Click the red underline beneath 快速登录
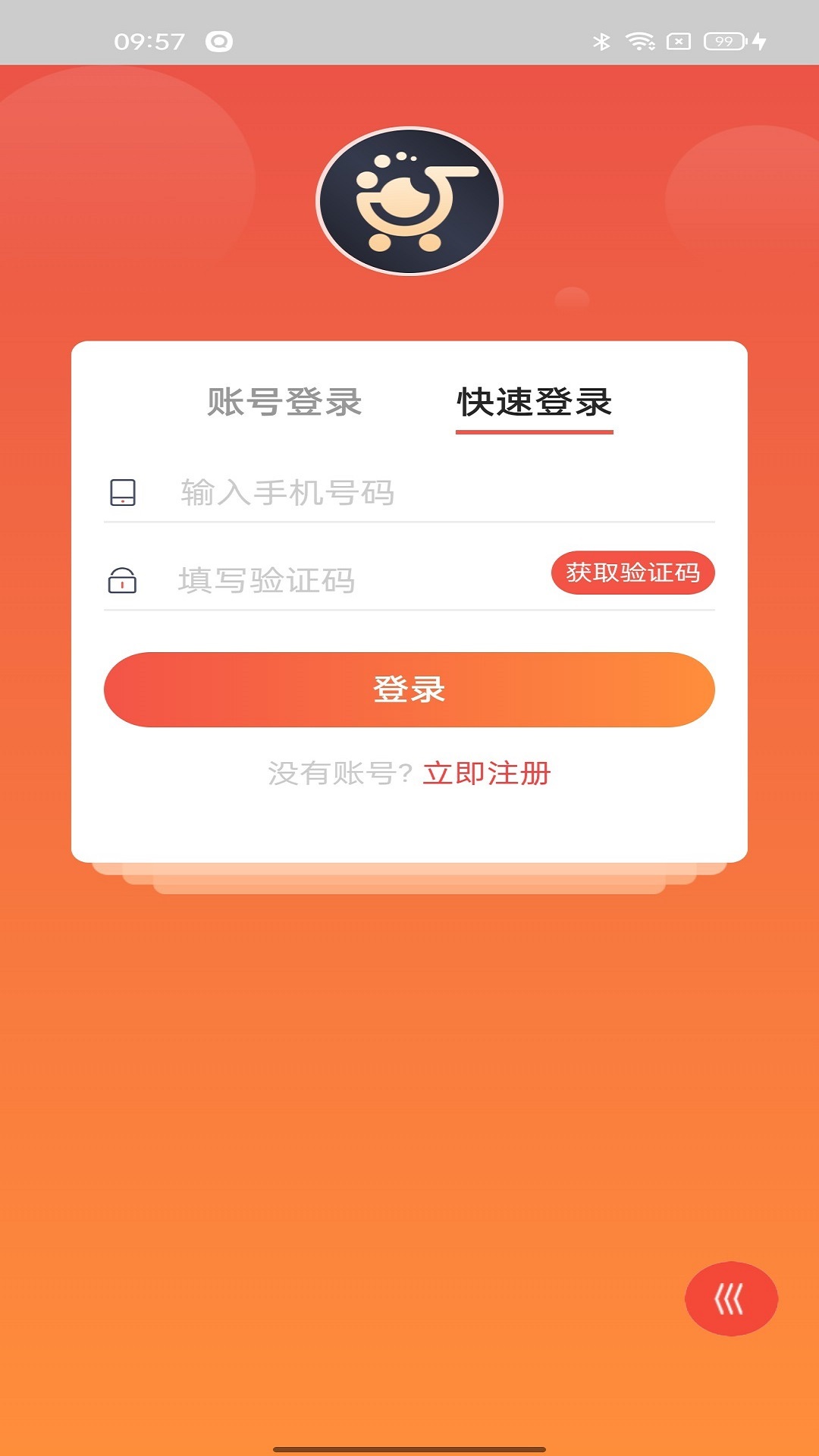 [535, 431]
